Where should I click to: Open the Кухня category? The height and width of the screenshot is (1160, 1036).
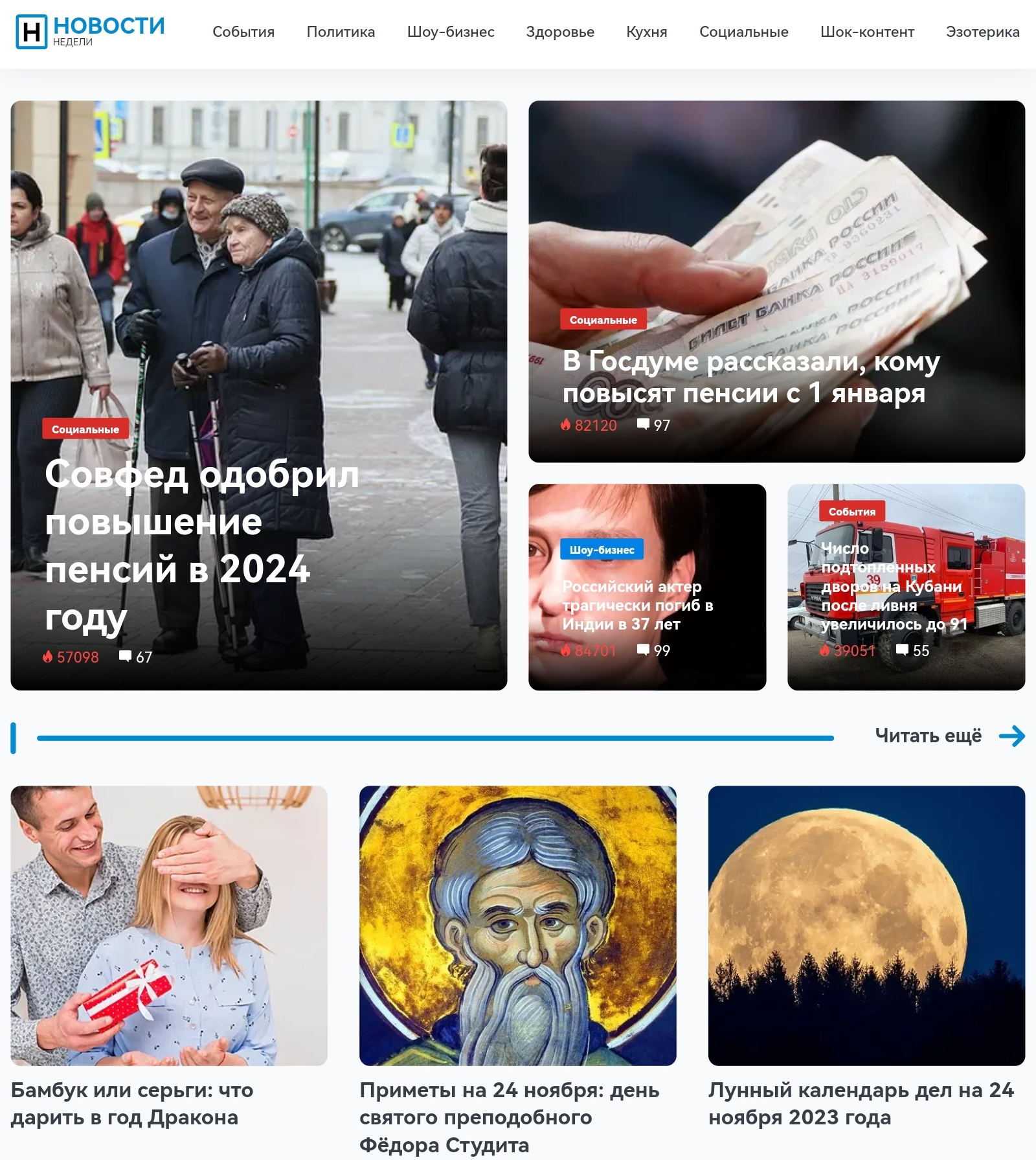pos(646,32)
